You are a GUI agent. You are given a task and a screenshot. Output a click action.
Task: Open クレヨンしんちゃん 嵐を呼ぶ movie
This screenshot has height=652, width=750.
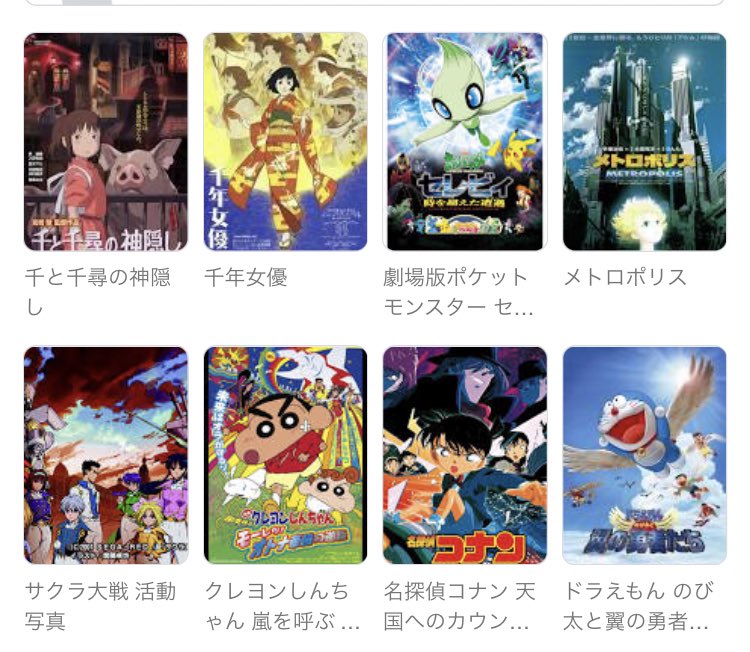(285, 456)
